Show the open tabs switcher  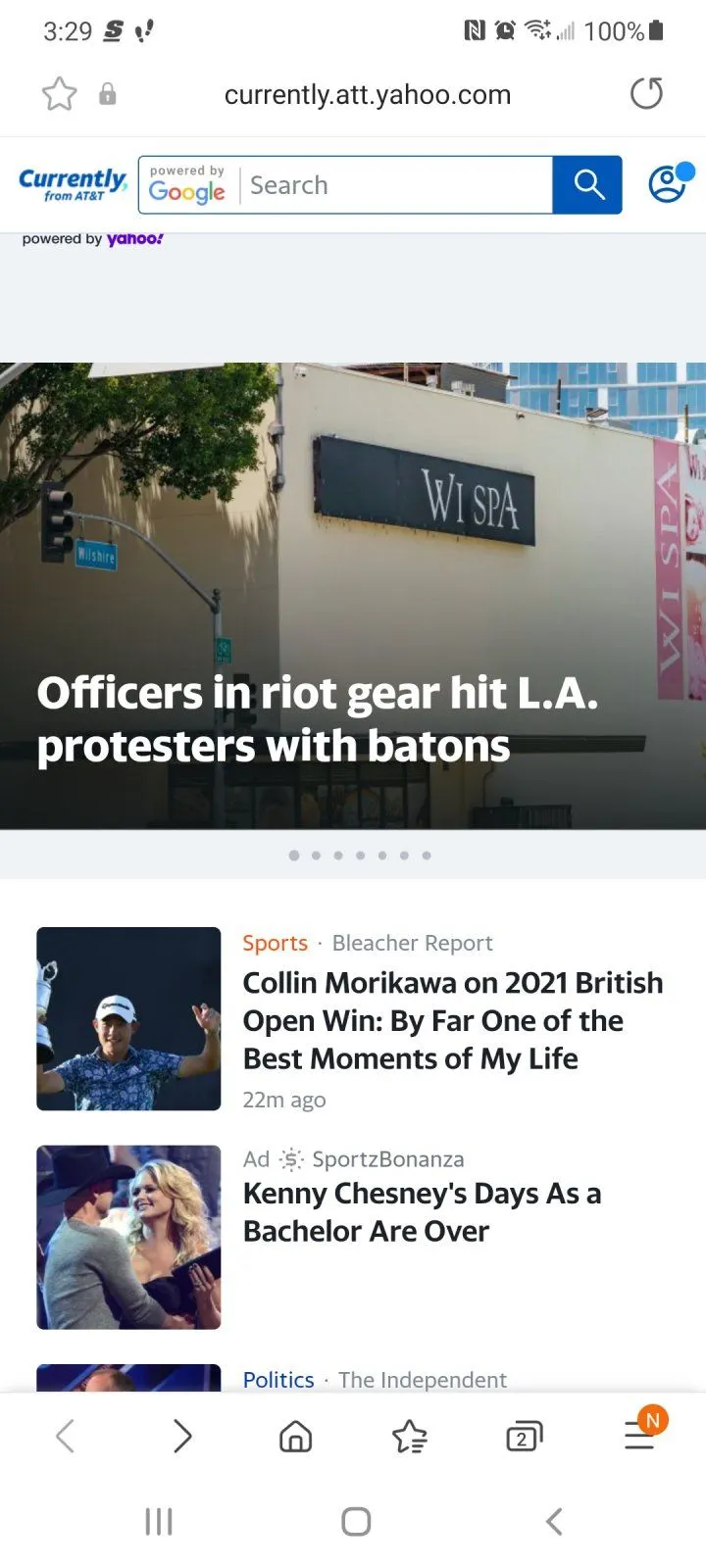[524, 1437]
